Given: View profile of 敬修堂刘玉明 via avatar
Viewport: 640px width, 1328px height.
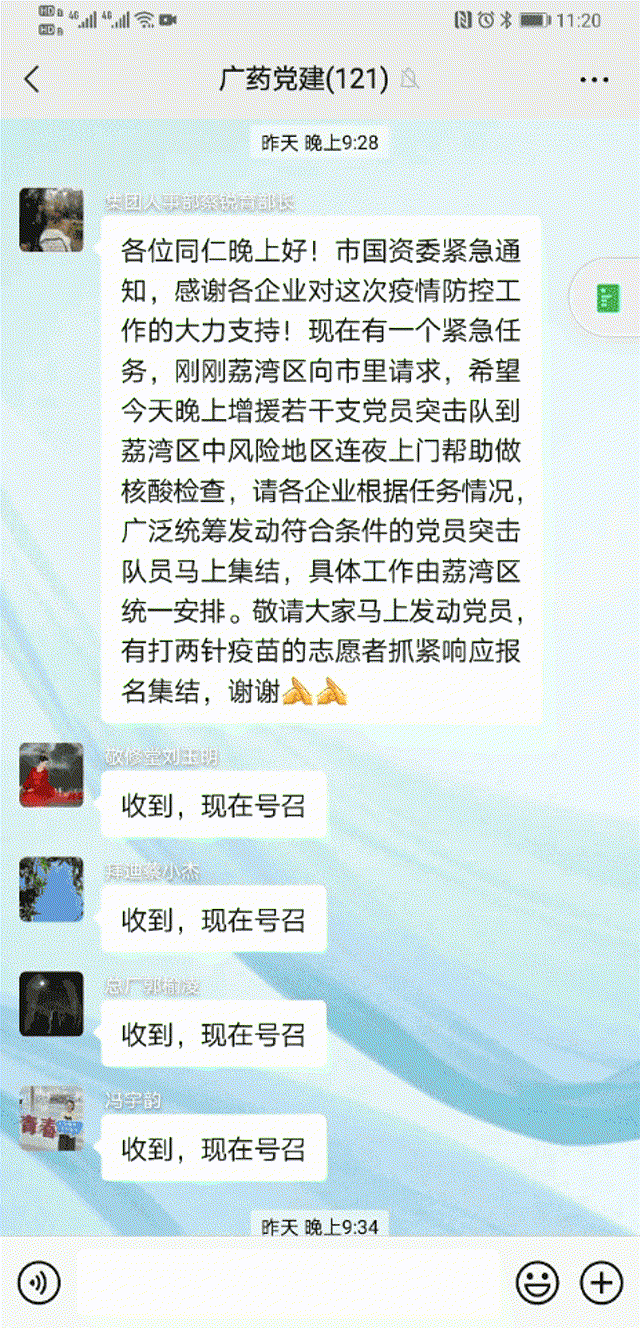Looking at the screenshot, I should point(52,775).
